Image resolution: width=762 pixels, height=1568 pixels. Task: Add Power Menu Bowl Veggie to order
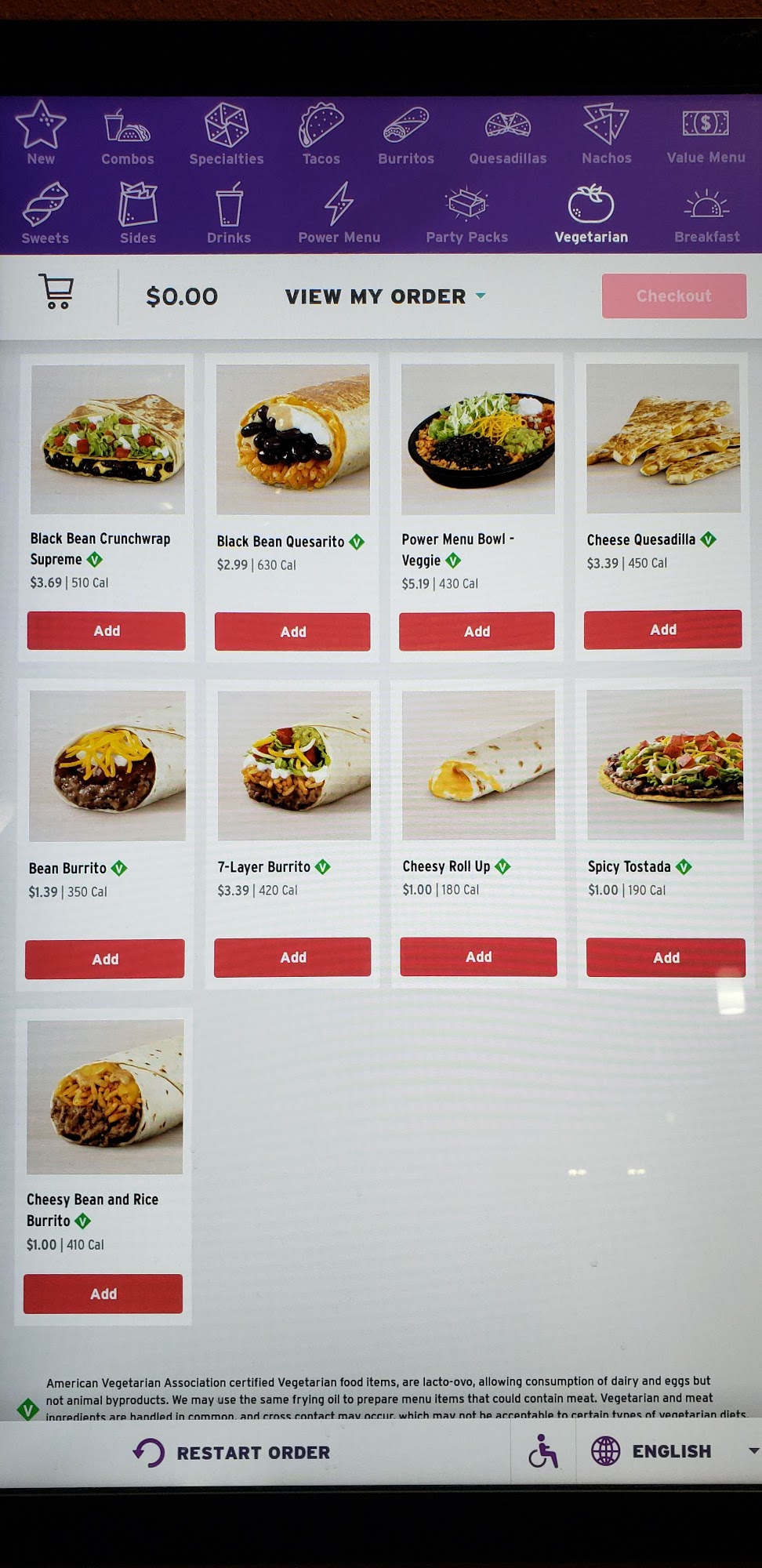tap(477, 631)
